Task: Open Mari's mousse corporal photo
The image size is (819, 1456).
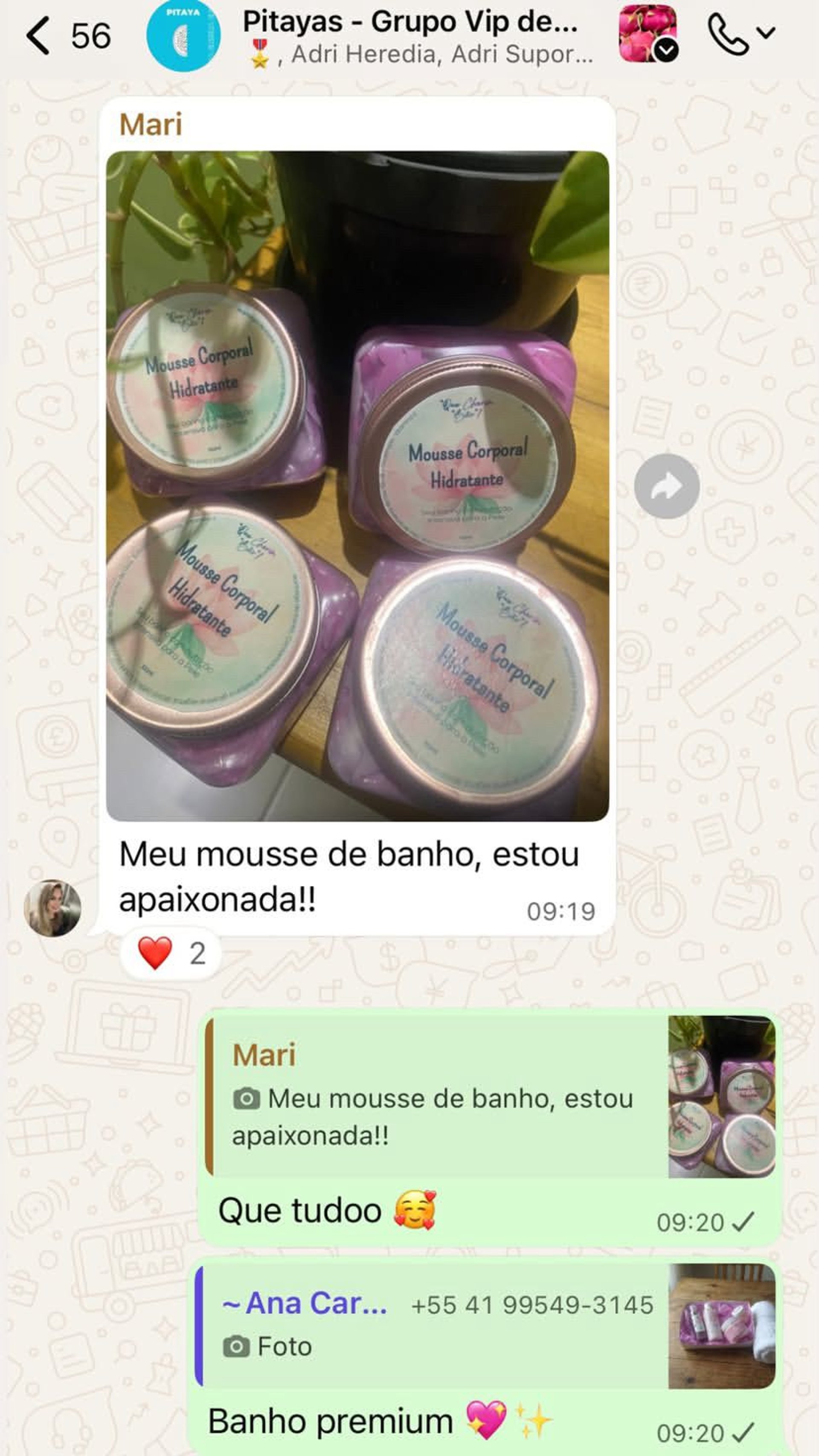Action: click(x=357, y=485)
